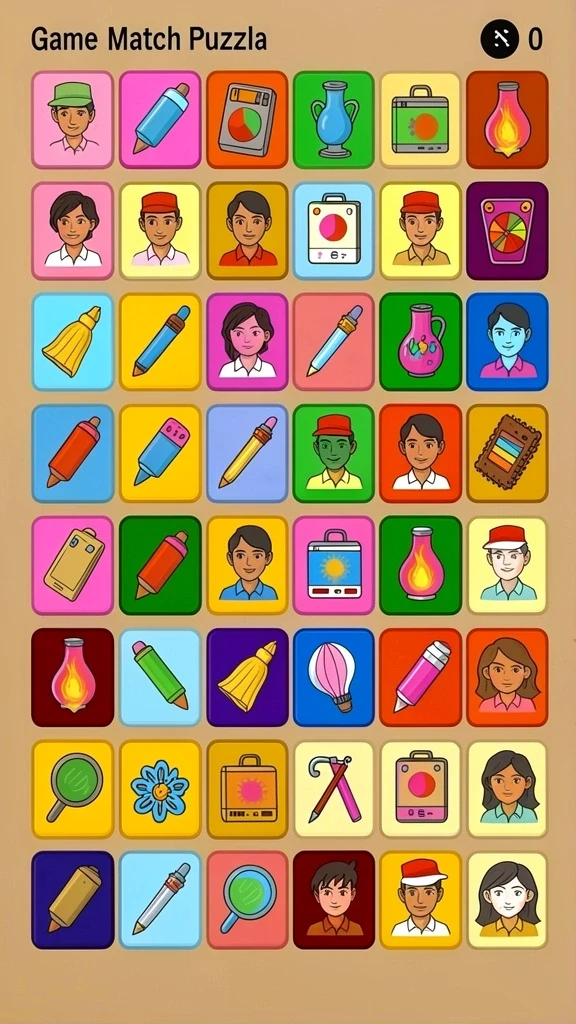Screen dimensions: 576x1024
Task: Select the phone case tile on pink
Action: click(x=72, y=566)
